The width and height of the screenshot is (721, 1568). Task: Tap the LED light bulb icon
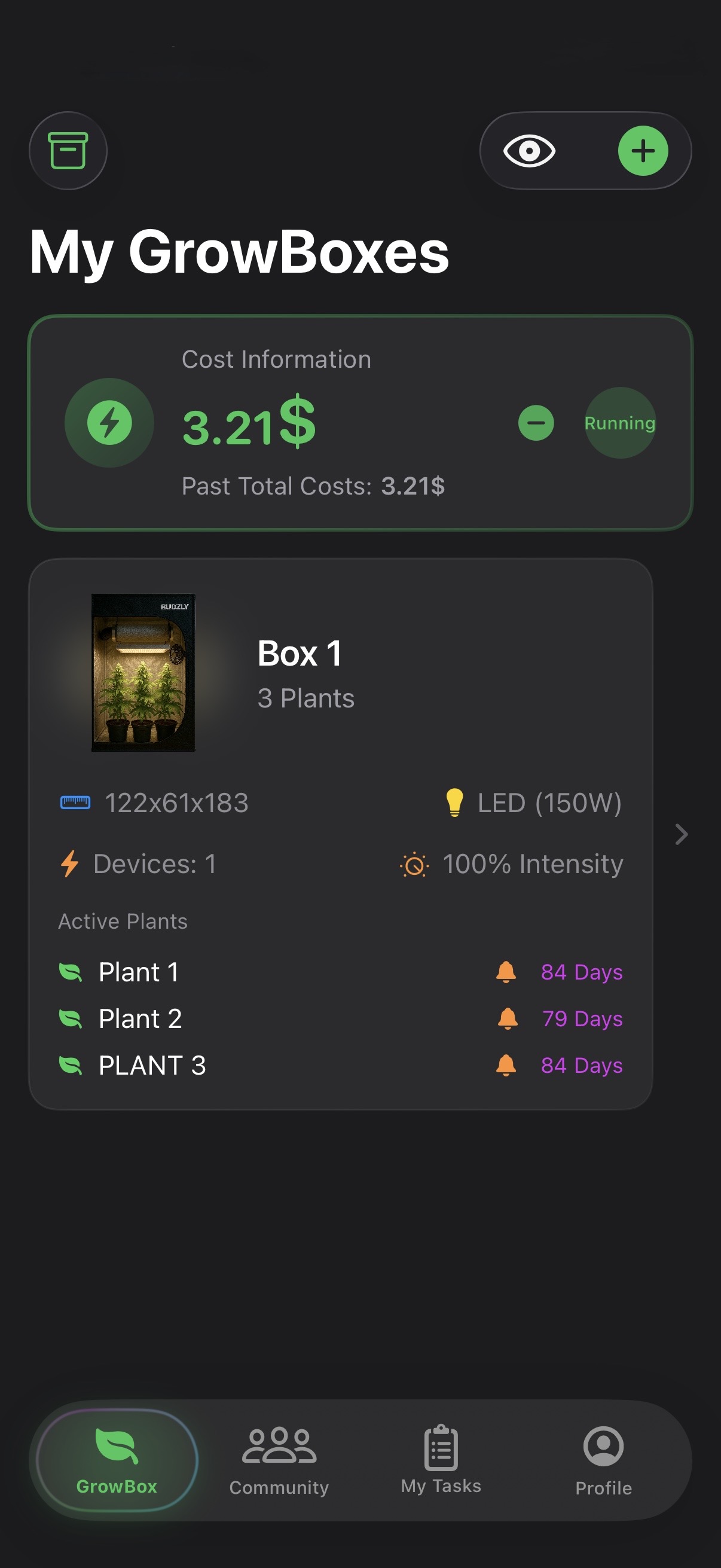point(454,803)
